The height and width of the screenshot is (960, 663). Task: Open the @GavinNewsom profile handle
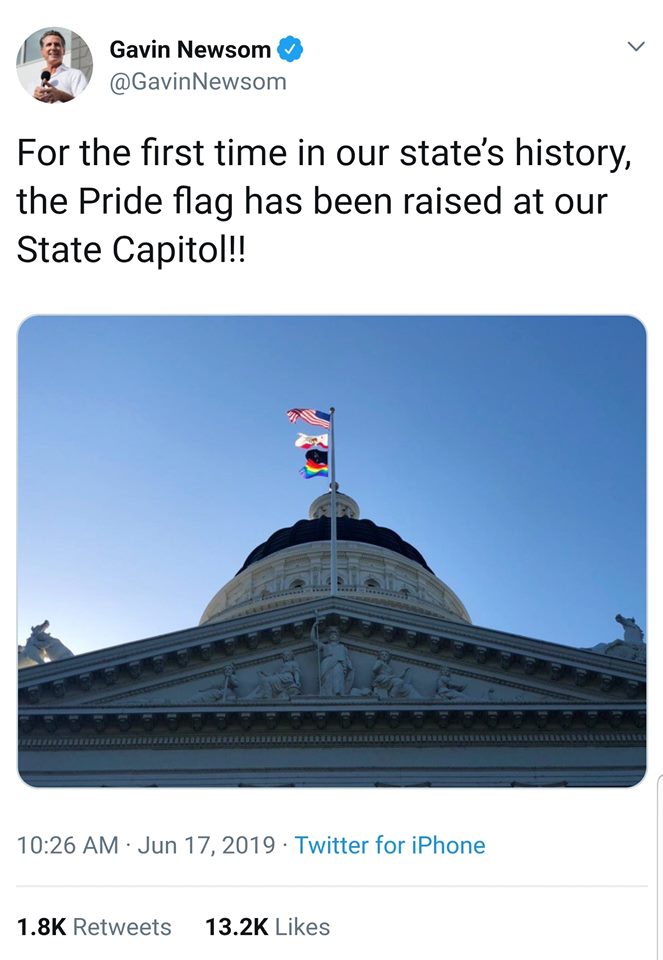tap(197, 82)
